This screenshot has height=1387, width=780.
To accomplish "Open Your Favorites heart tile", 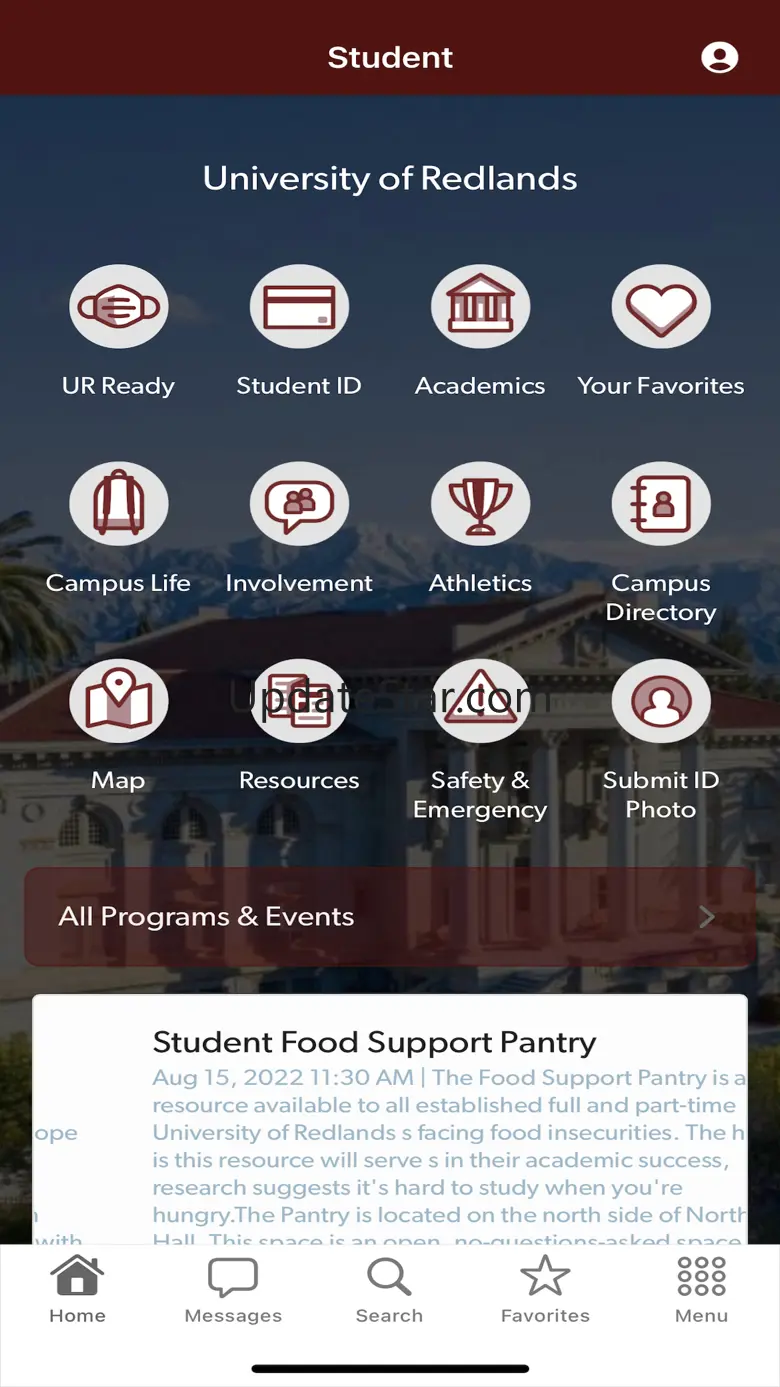I will point(661,307).
